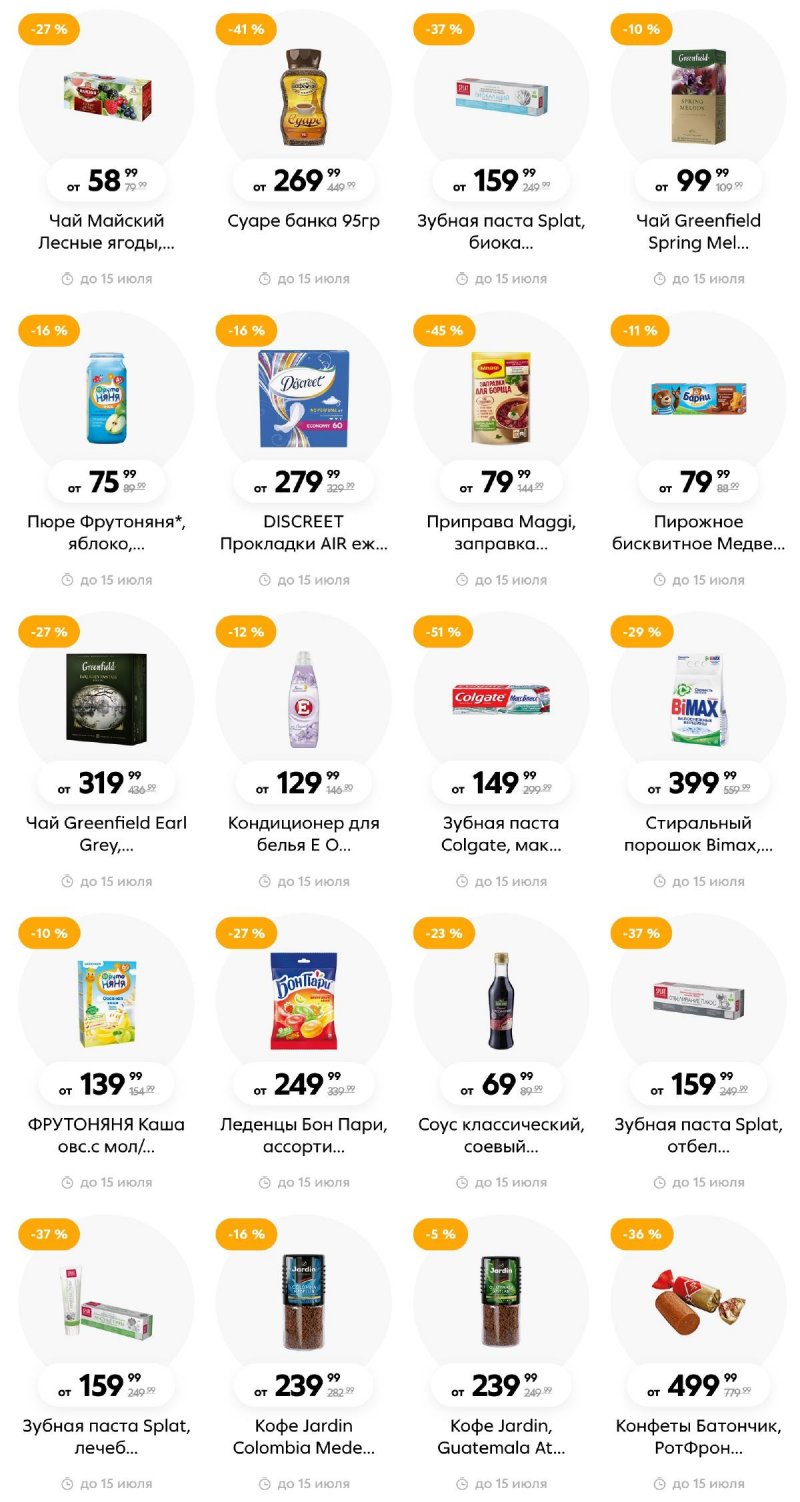
Task: Open the Пюре Фрутоняня яблоко card
Action: [106, 398]
